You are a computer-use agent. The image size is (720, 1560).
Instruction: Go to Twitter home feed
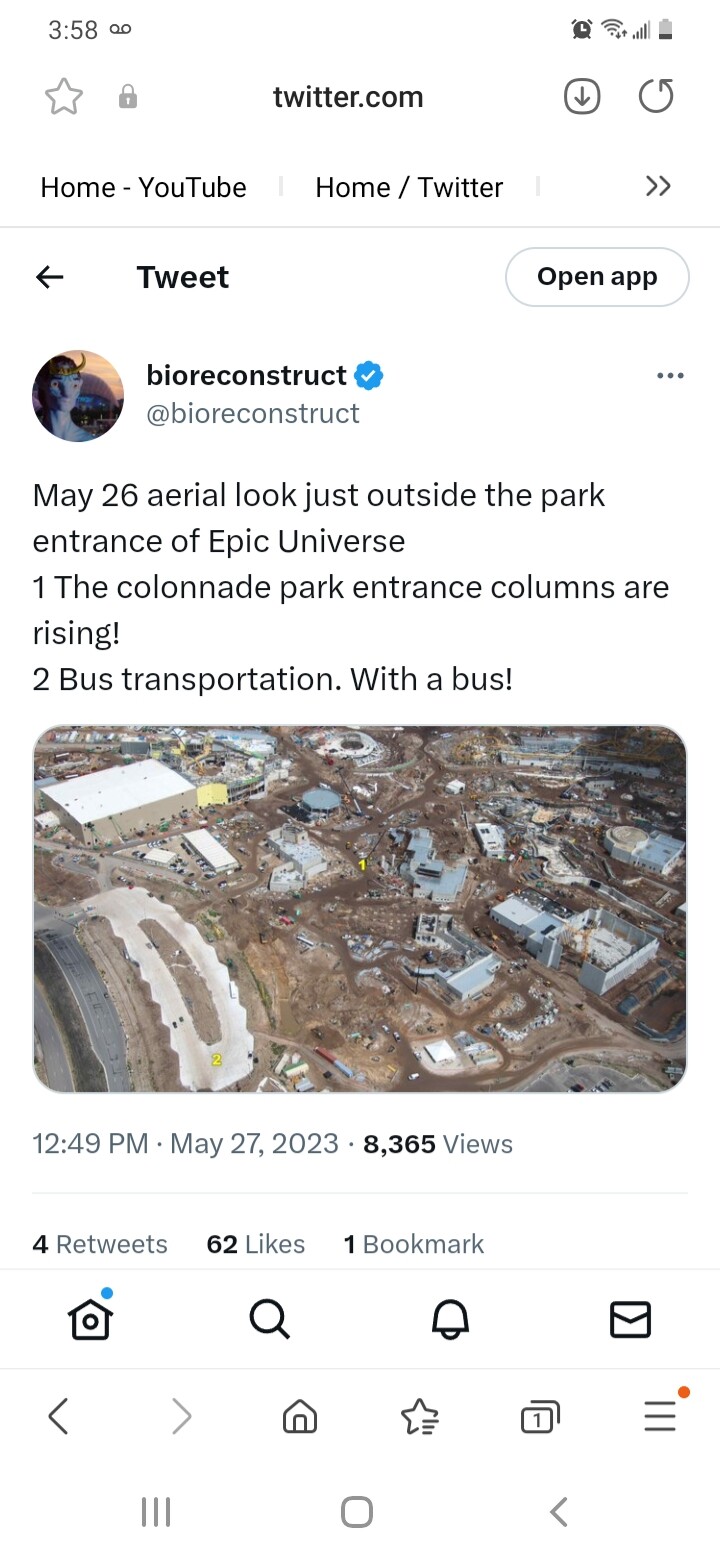(90, 1319)
